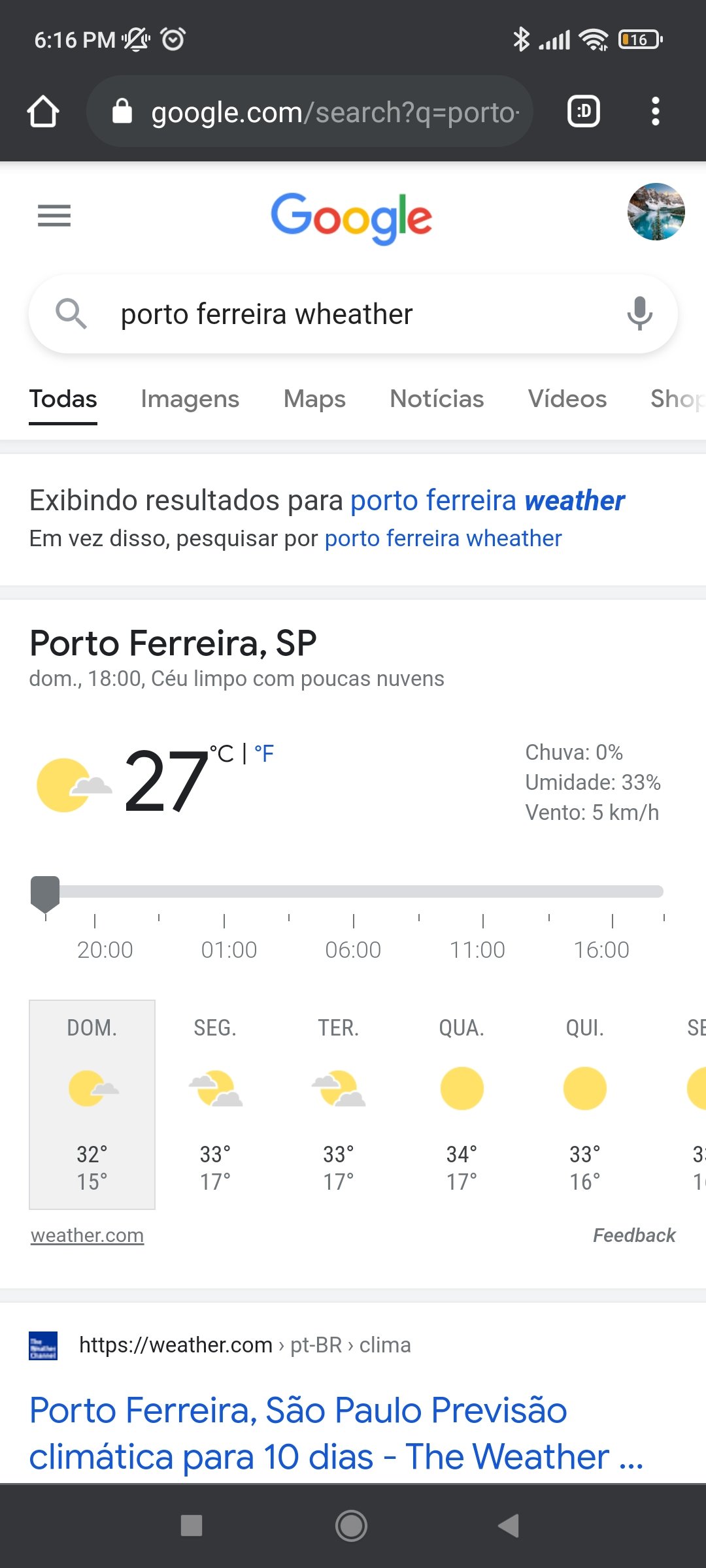
Task: Open the weather.com source link
Action: [x=87, y=1235]
